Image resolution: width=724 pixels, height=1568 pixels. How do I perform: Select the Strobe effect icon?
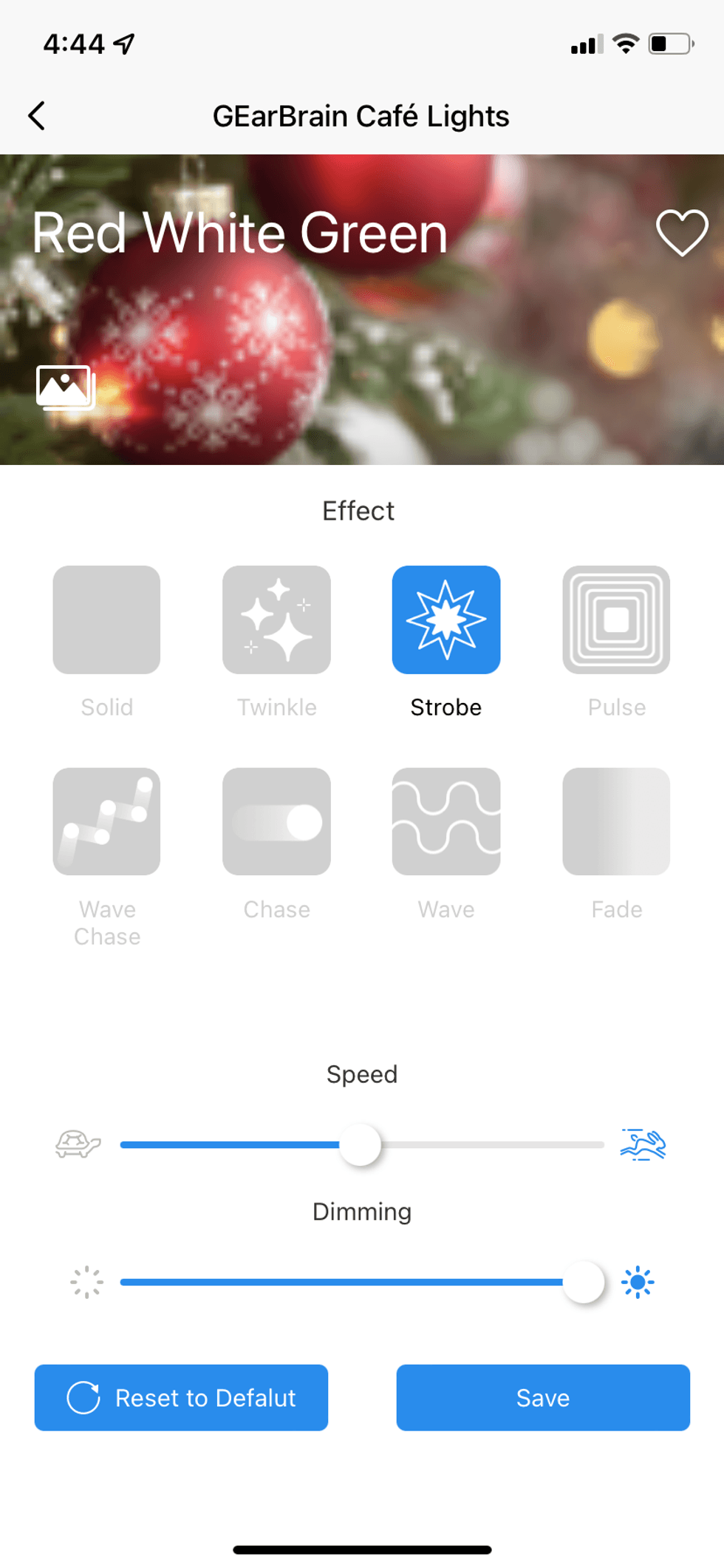point(446,620)
